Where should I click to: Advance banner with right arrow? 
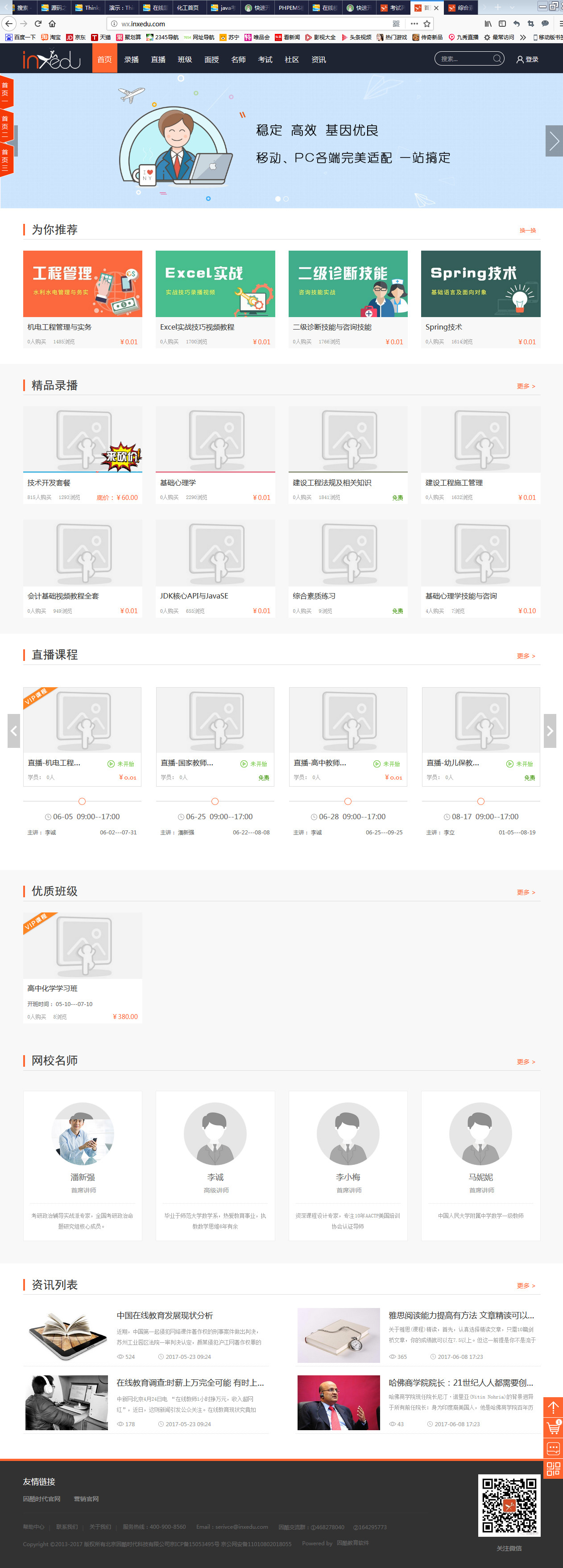[553, 140]
